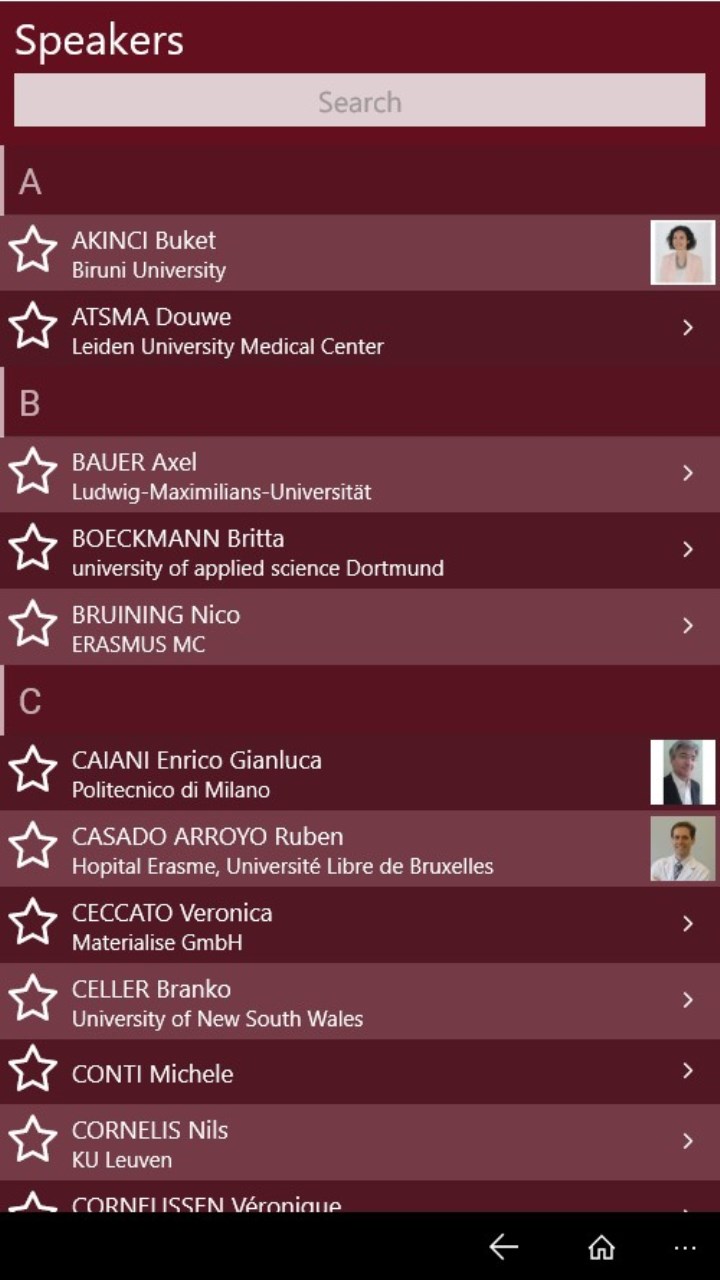The image size is (720, 1280).
Task: Open CECCATO Veronica speaker entry
Action: (x=360, y=925)
